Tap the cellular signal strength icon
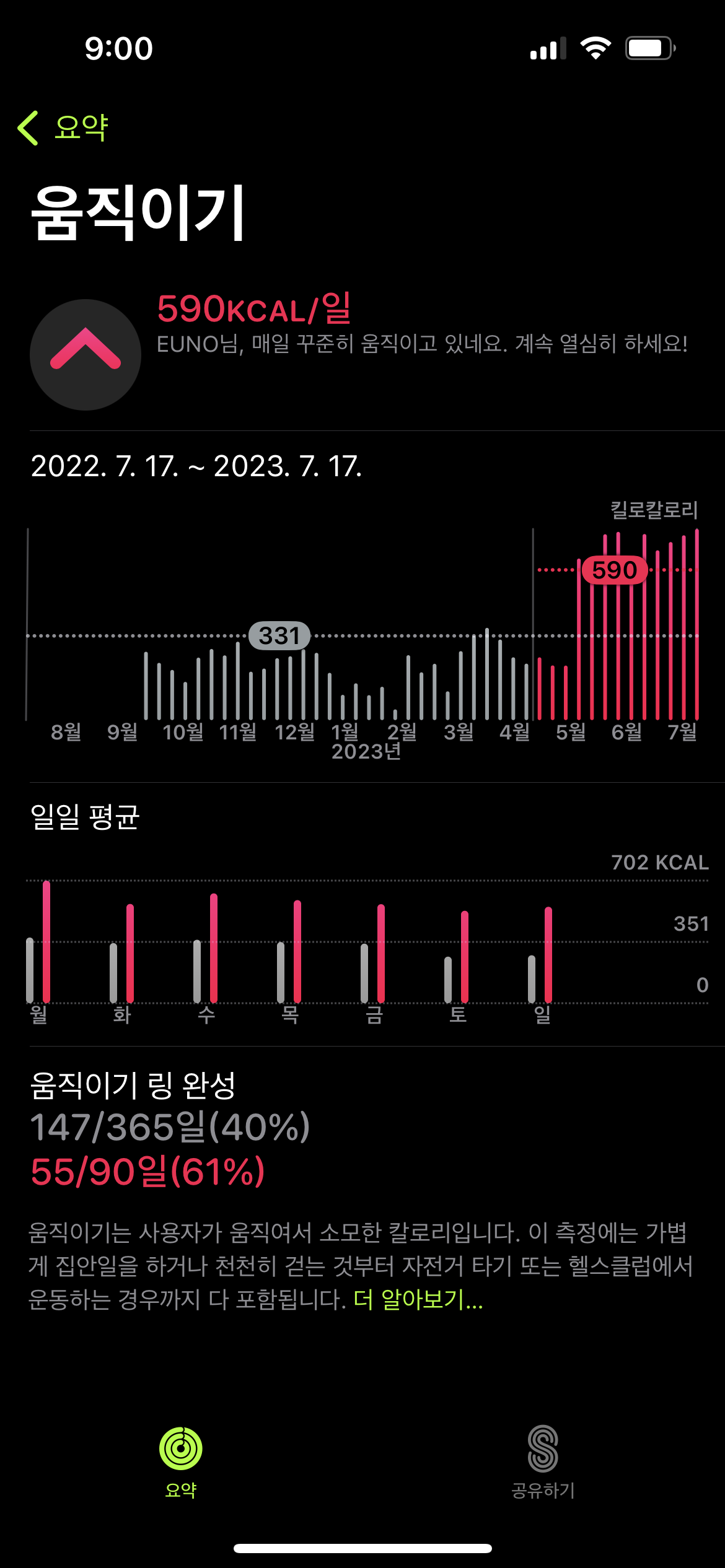Viewport: 725px width, 1568px height. point(548,48)
